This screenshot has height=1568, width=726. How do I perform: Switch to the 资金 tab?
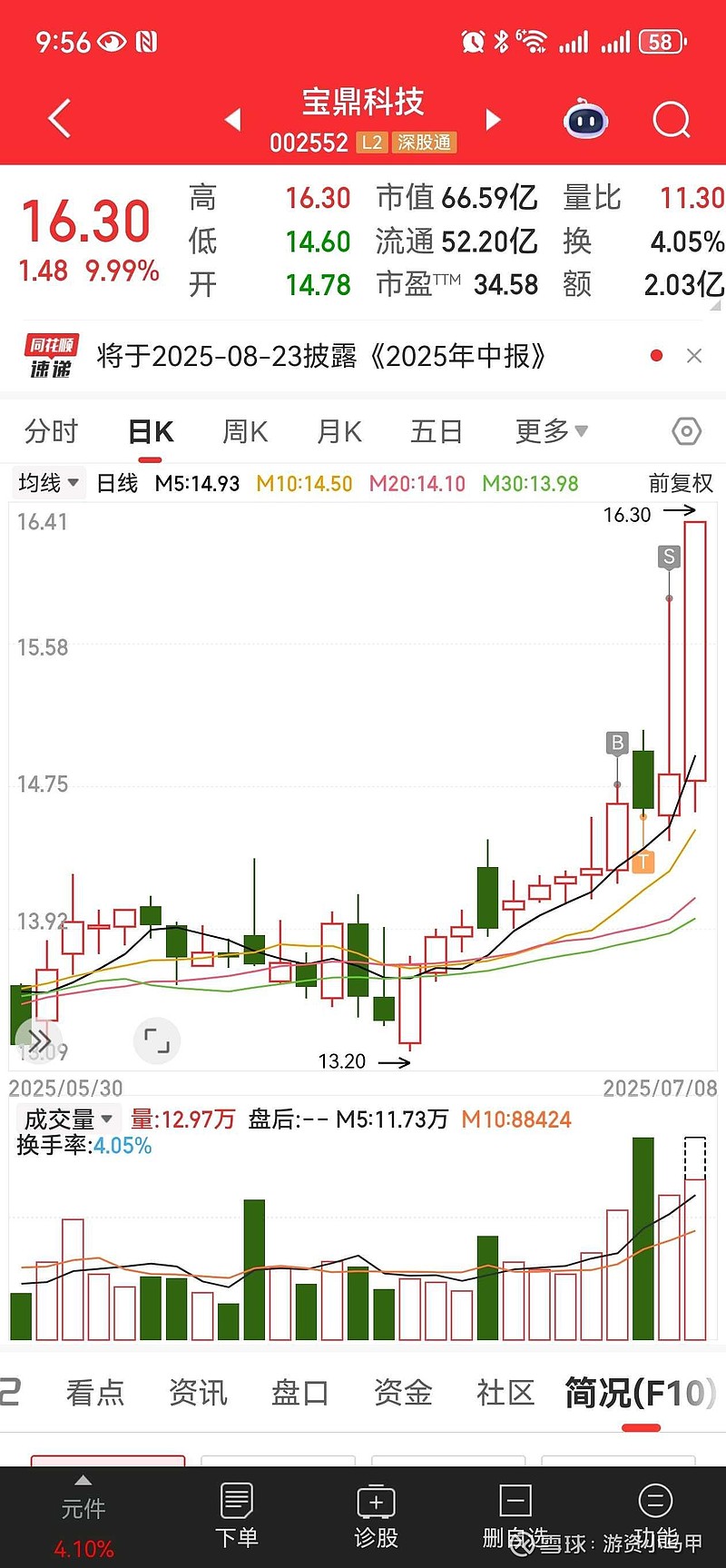tap(403, 1392)
